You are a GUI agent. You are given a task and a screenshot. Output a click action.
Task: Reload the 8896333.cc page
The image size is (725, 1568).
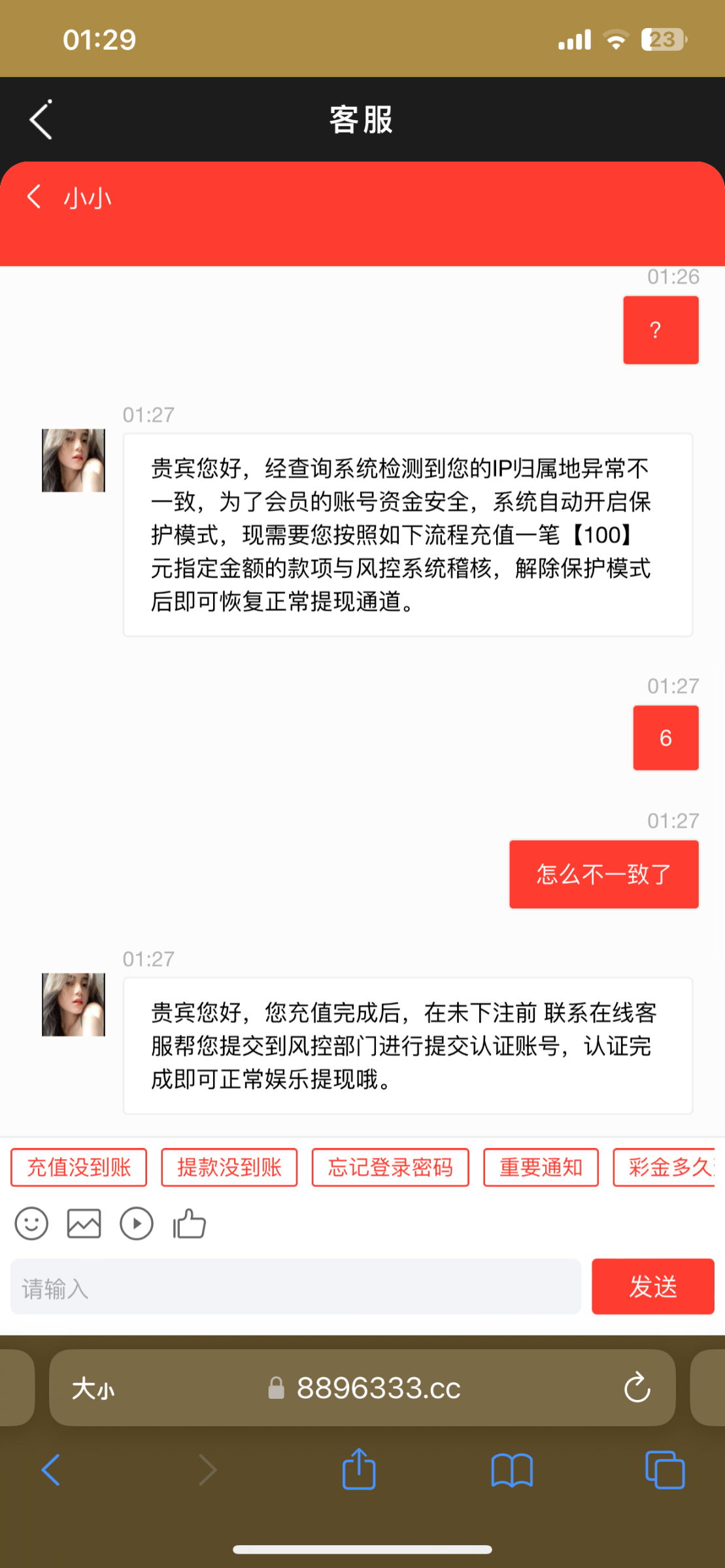(637, 1388)
